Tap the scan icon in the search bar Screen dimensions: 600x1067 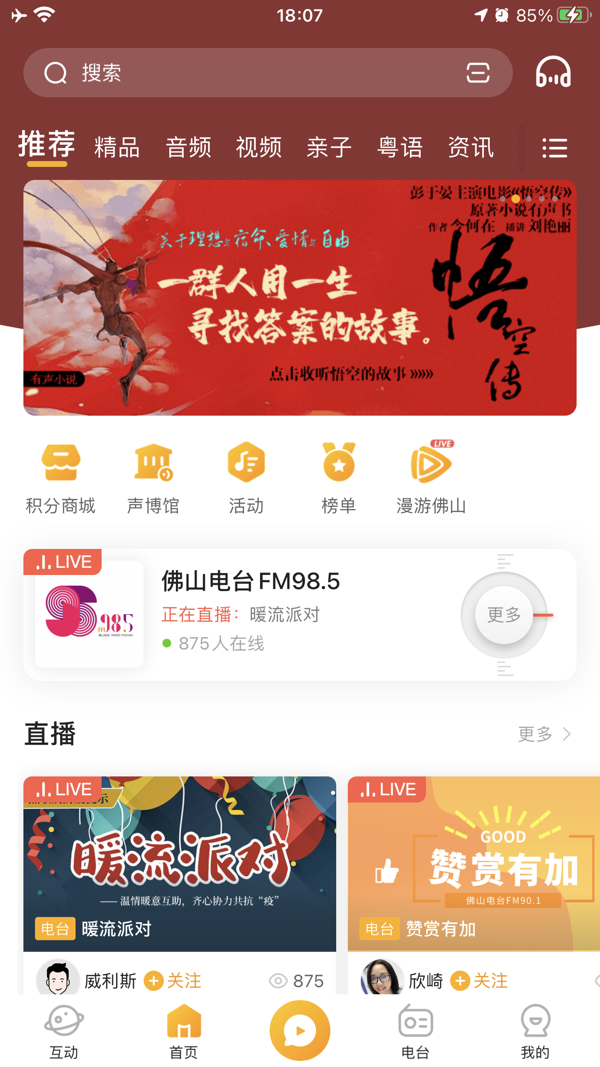tap(478, 73)
